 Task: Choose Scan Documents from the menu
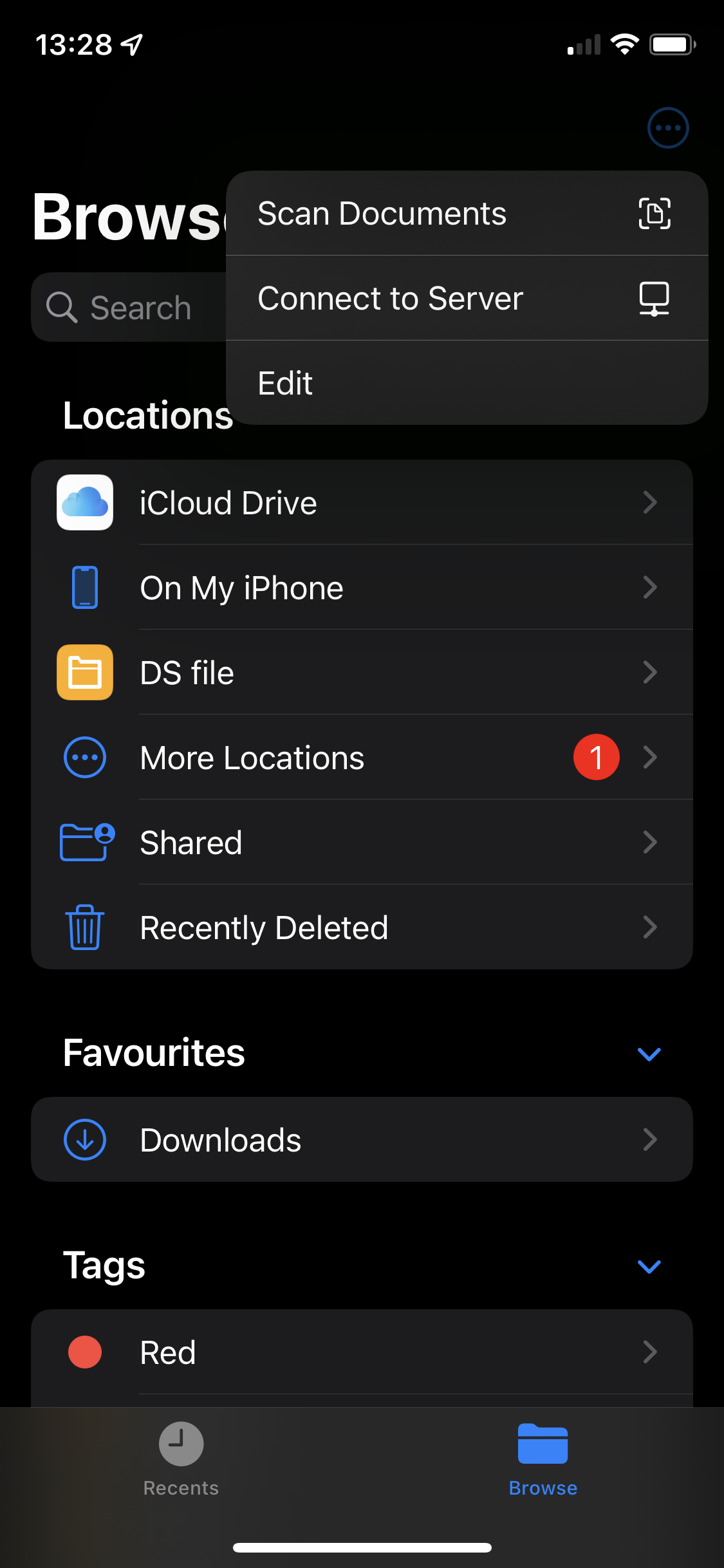[382, 213]
